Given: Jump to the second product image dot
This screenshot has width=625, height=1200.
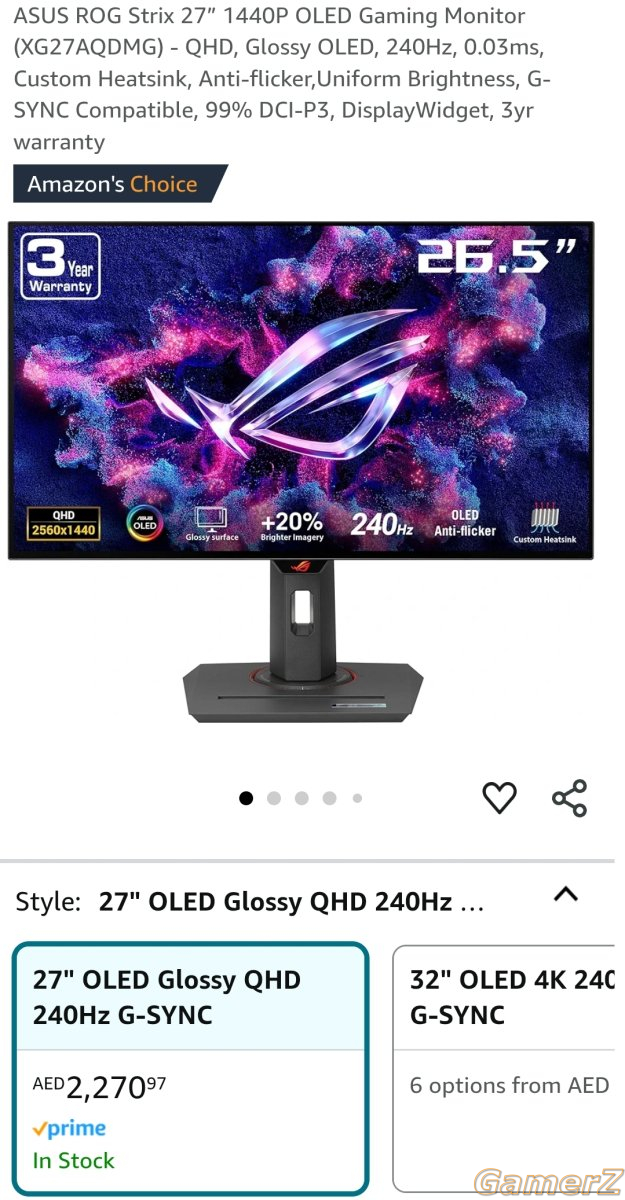Looking at the screenshot, I should [x=274, y=798].
